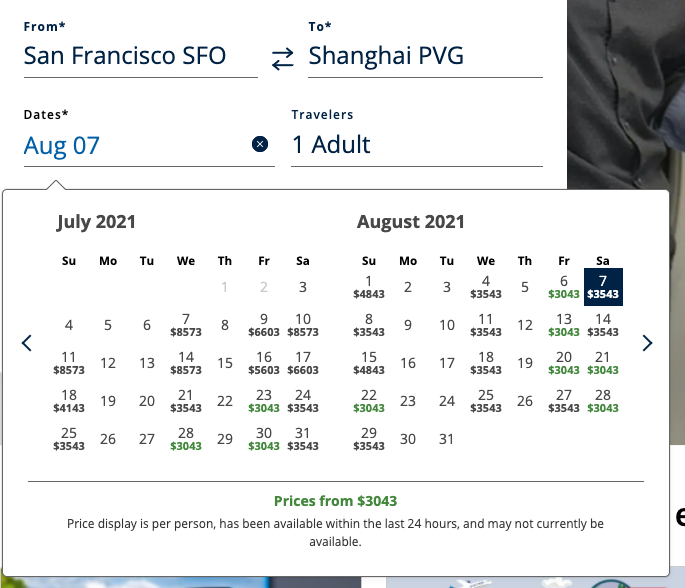
Task: Pick August 18 priced at $3543
Action: click(x=486, y=362)
